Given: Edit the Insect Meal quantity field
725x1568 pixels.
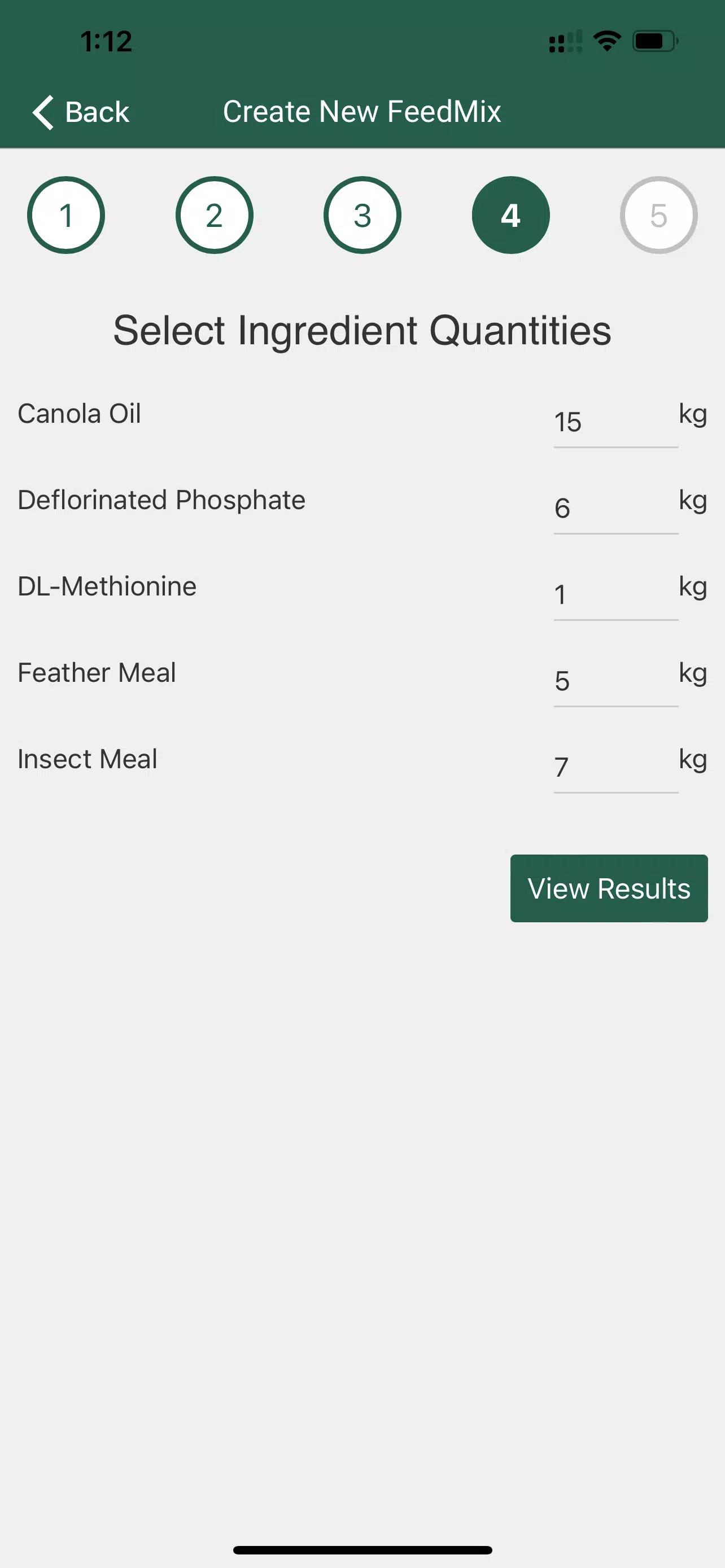Looking at the screenshot, I should click(x=616, y=768).
